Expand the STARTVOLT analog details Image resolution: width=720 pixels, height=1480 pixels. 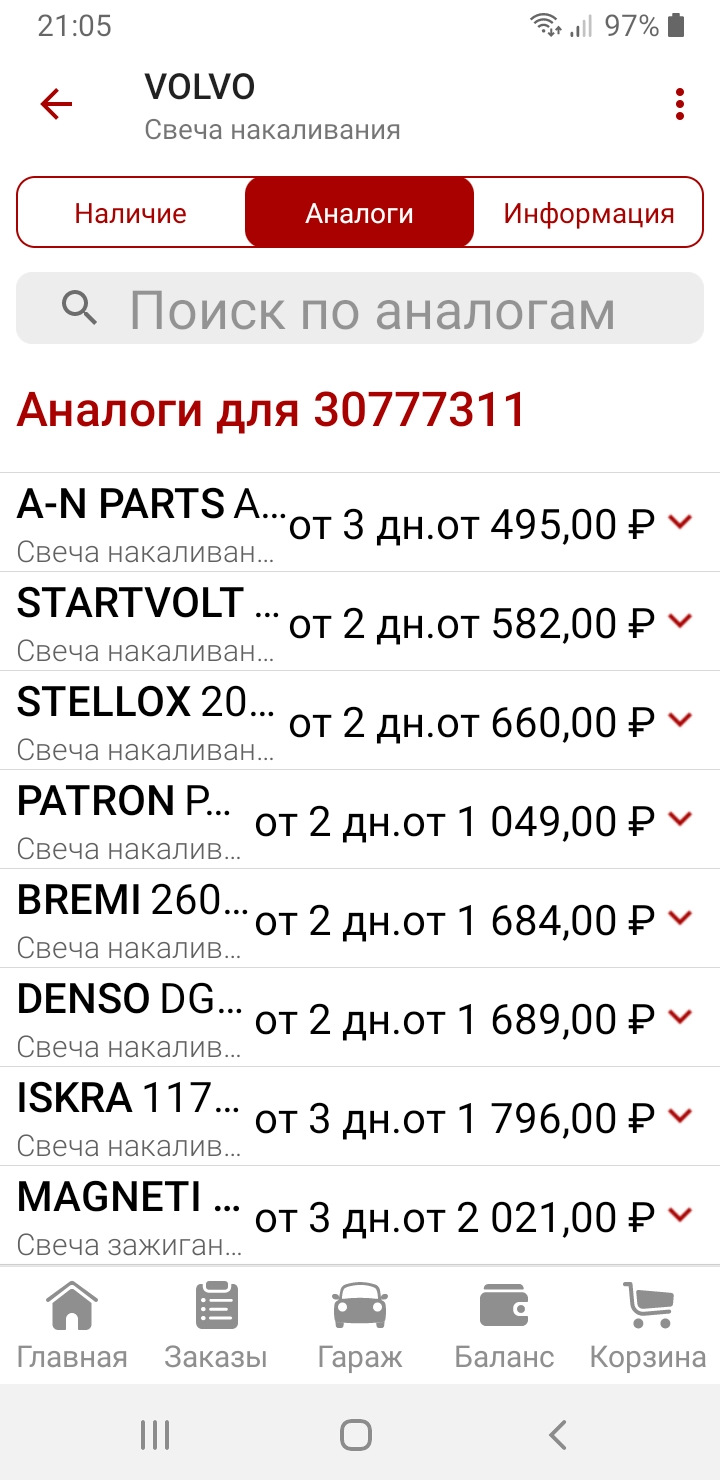click(681, 620)
